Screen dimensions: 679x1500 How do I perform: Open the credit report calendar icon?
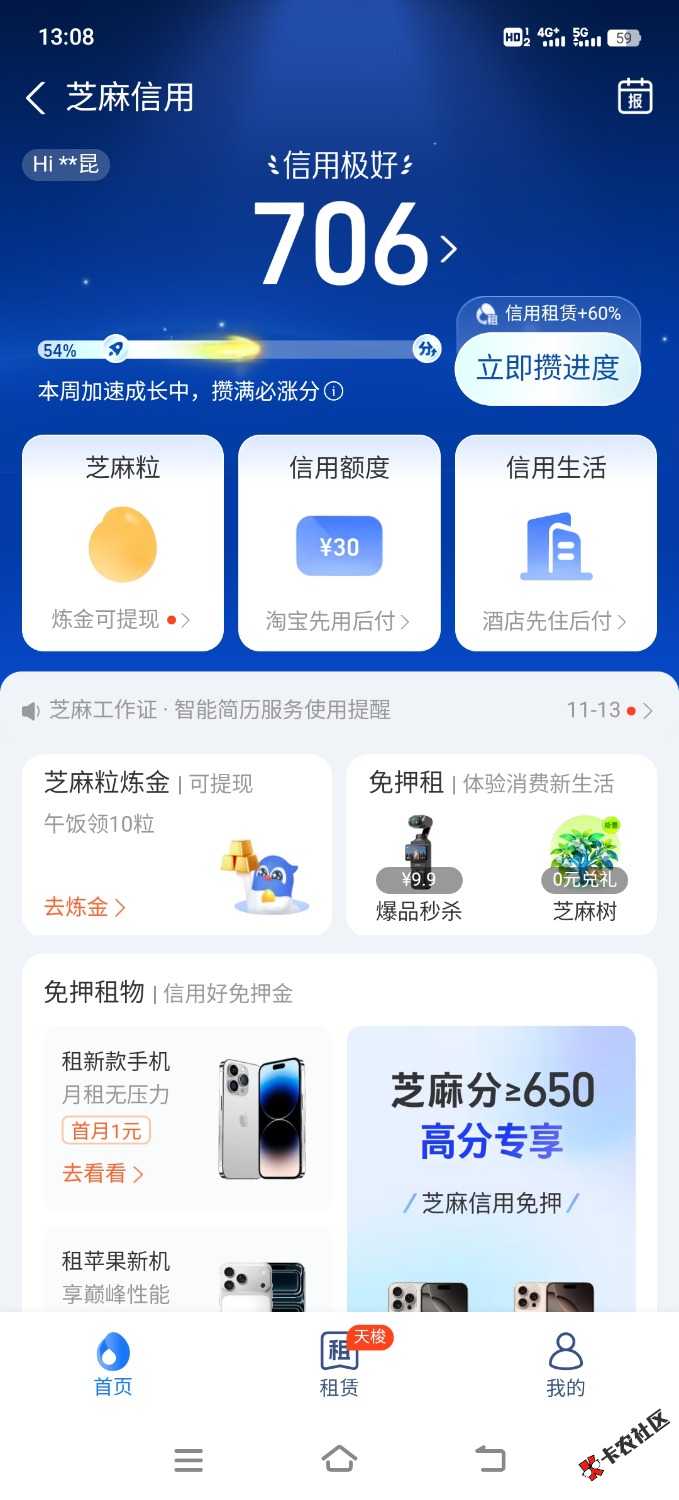coord(634,97)
